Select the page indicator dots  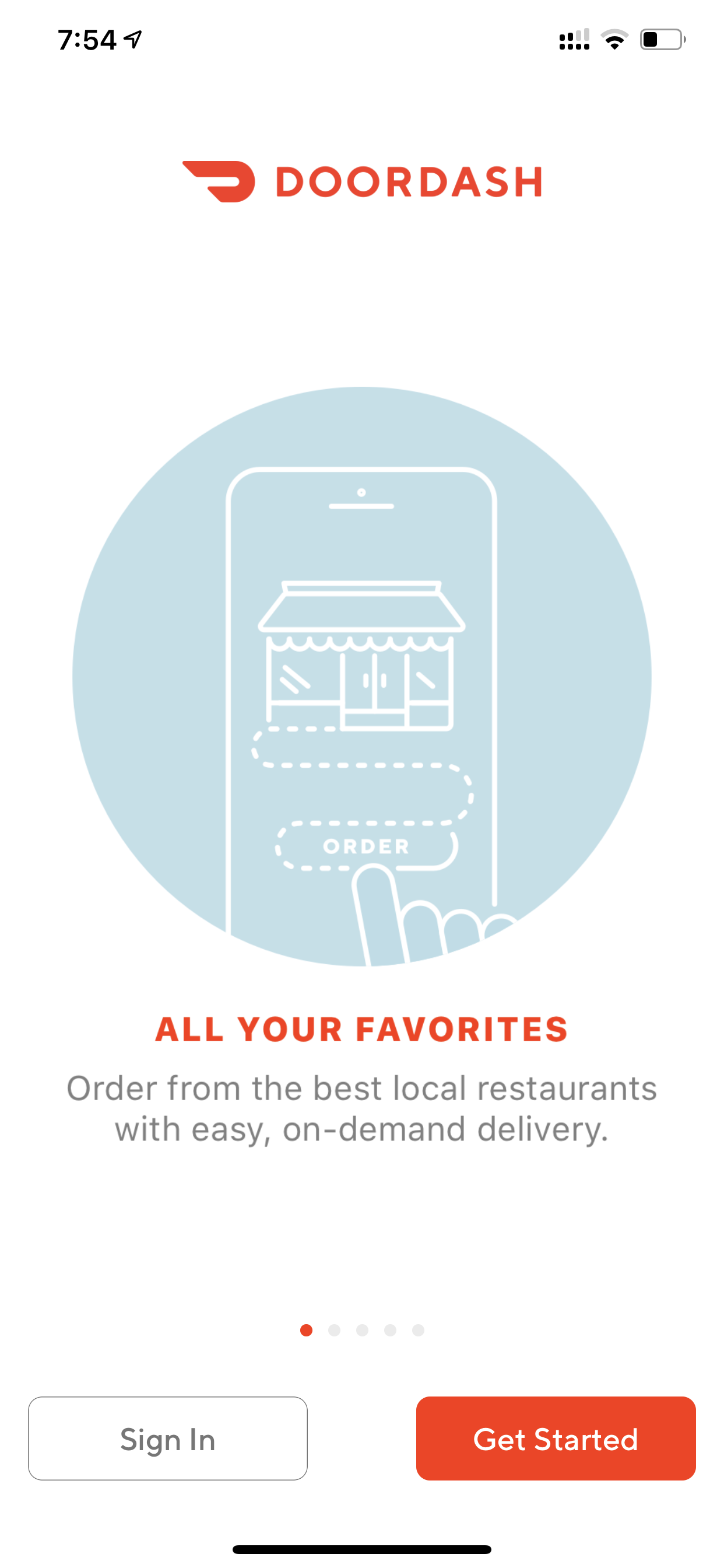tap(362, 1330)
